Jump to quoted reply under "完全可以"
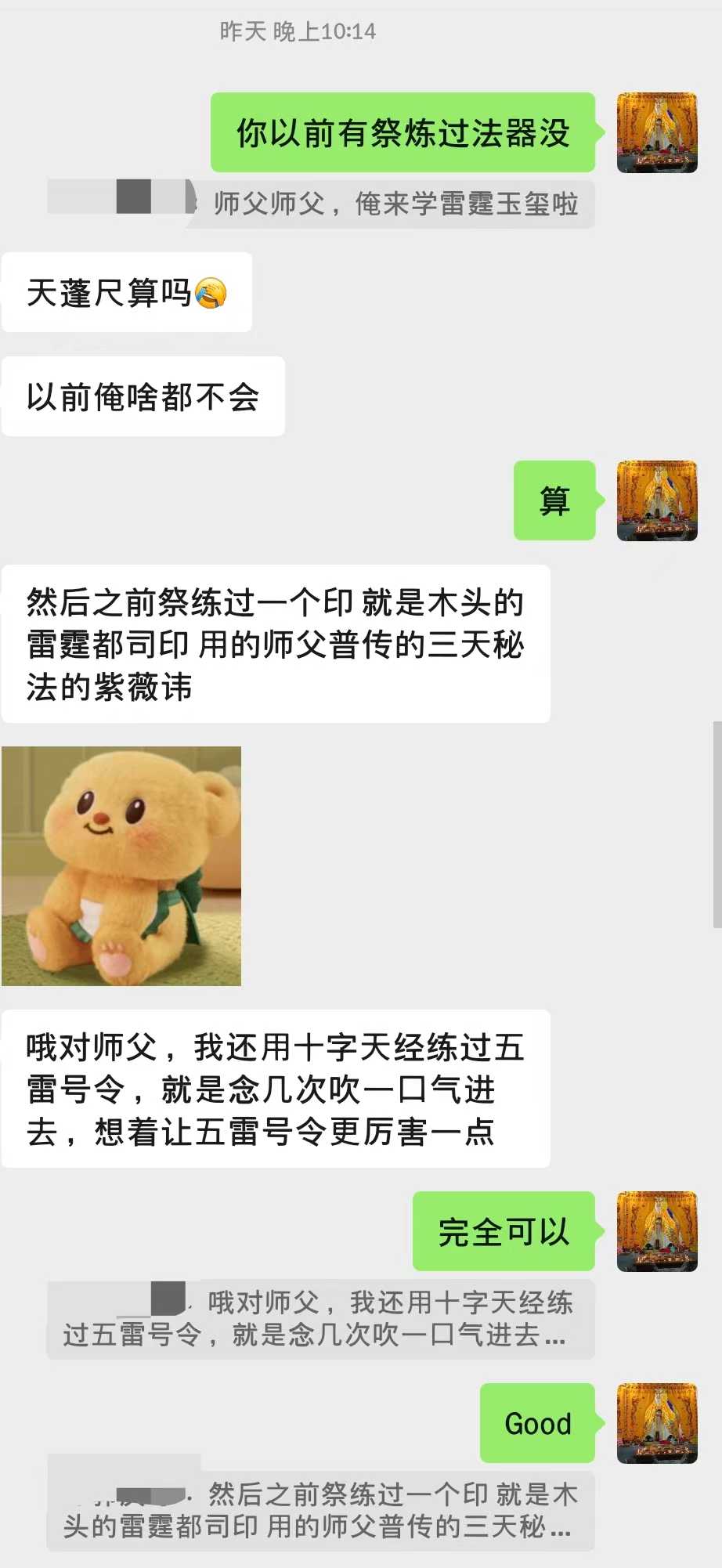Screen dimensions: 722x1568 [x=321, y=1319]
